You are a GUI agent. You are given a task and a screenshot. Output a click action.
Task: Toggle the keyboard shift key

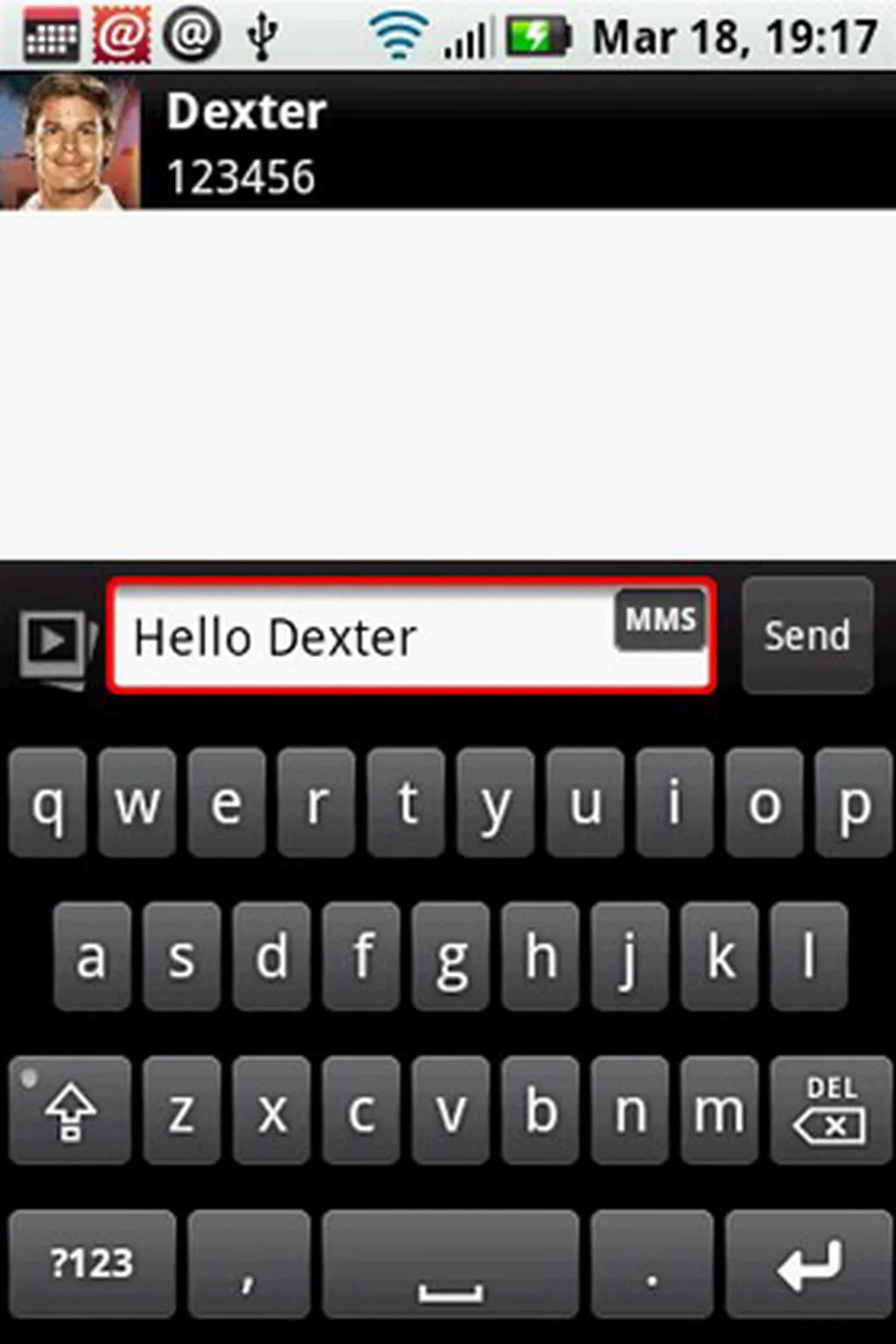tap(70, 1109)
